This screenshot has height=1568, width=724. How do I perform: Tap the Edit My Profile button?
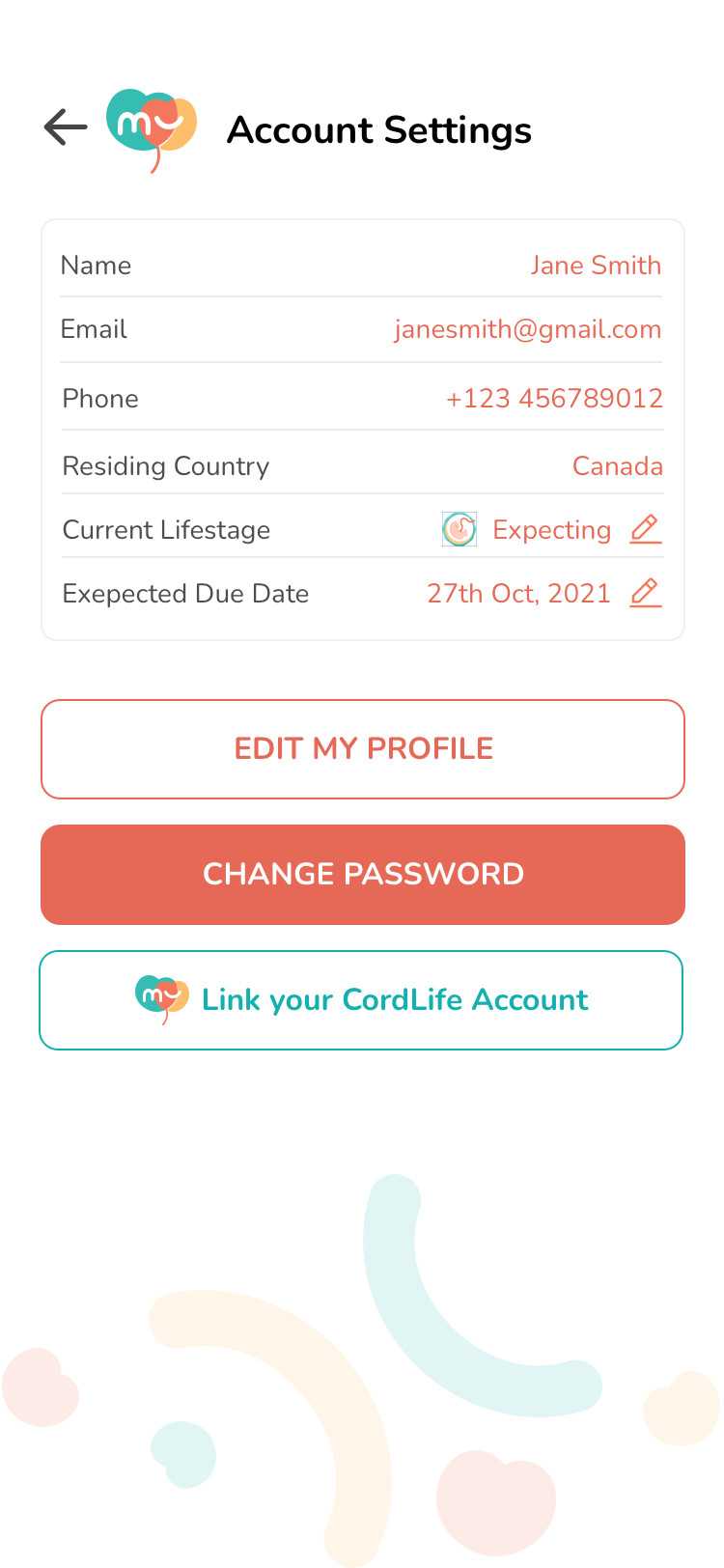click(x=363, y=749)
